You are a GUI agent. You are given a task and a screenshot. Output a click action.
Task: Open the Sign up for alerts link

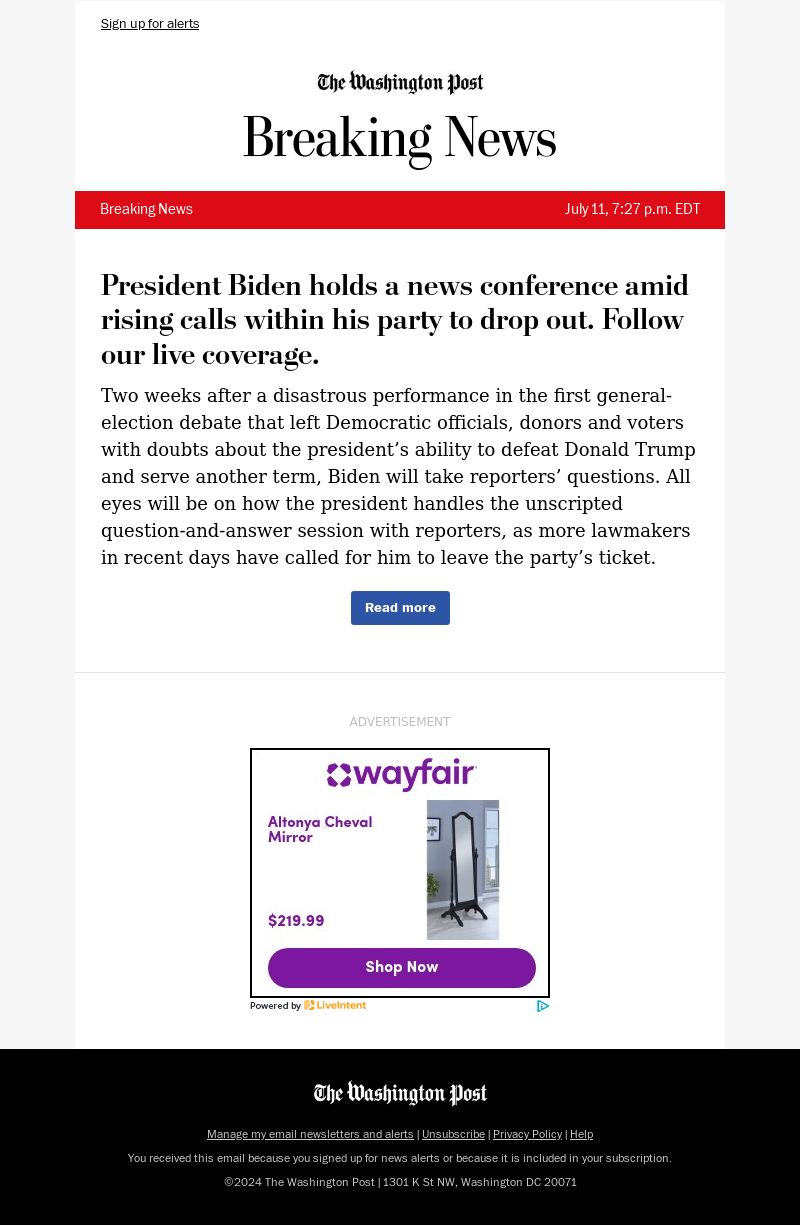pyautogui.click(x=150, y=24)
